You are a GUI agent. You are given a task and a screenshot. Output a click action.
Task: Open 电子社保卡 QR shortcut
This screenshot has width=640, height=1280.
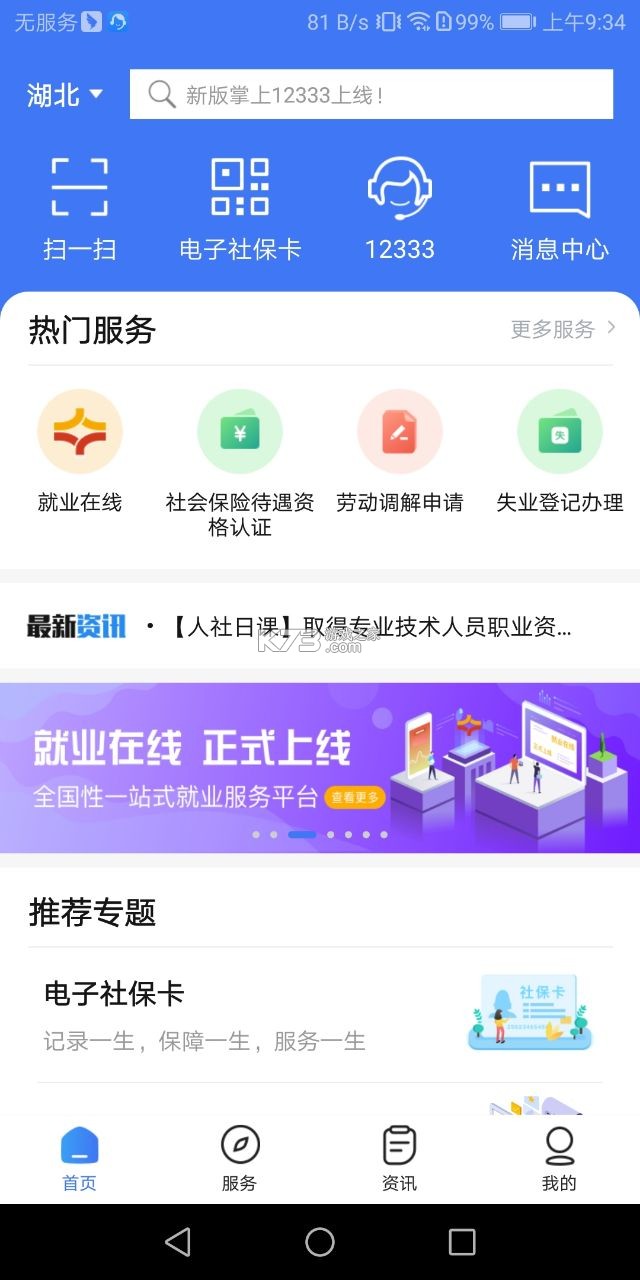[240, 208]
